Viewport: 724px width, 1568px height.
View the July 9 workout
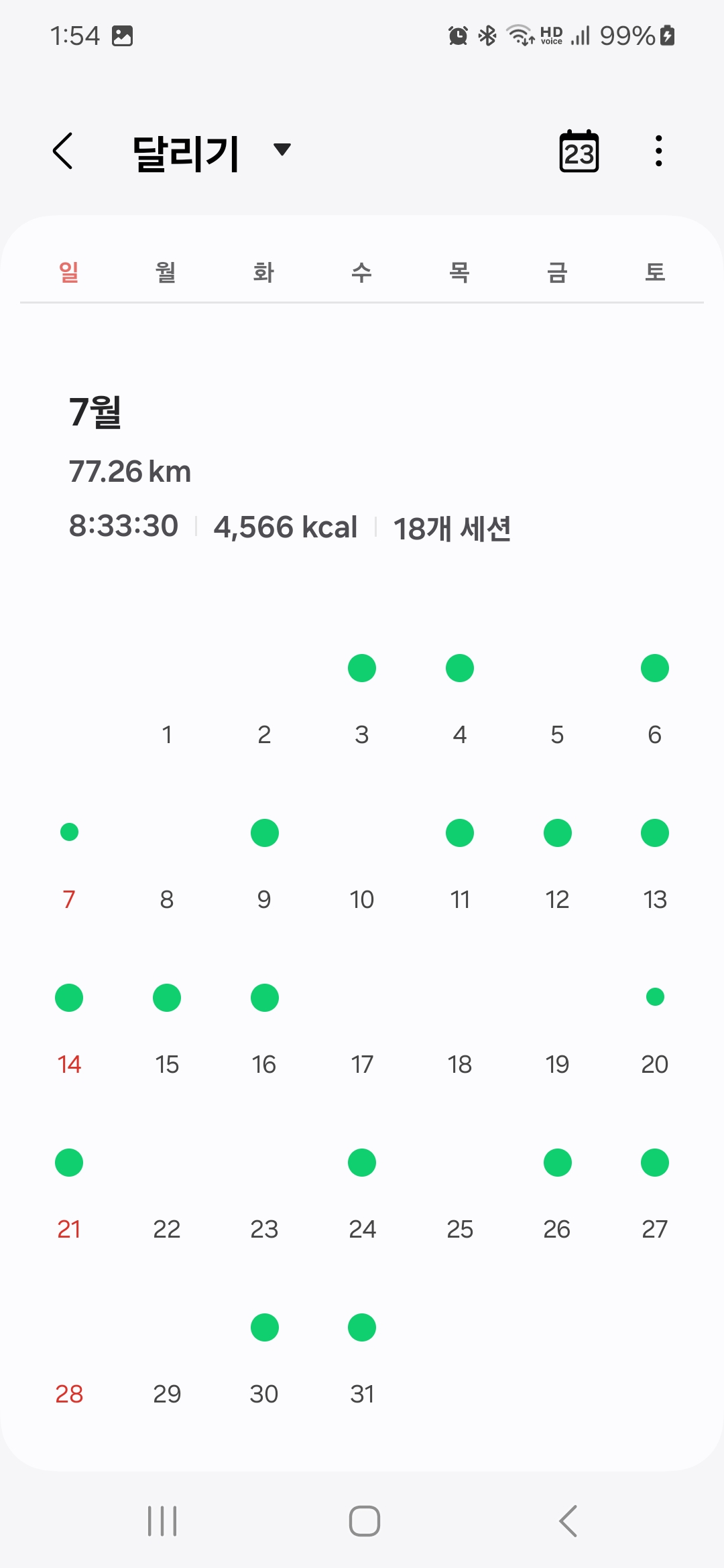(264, 865)
